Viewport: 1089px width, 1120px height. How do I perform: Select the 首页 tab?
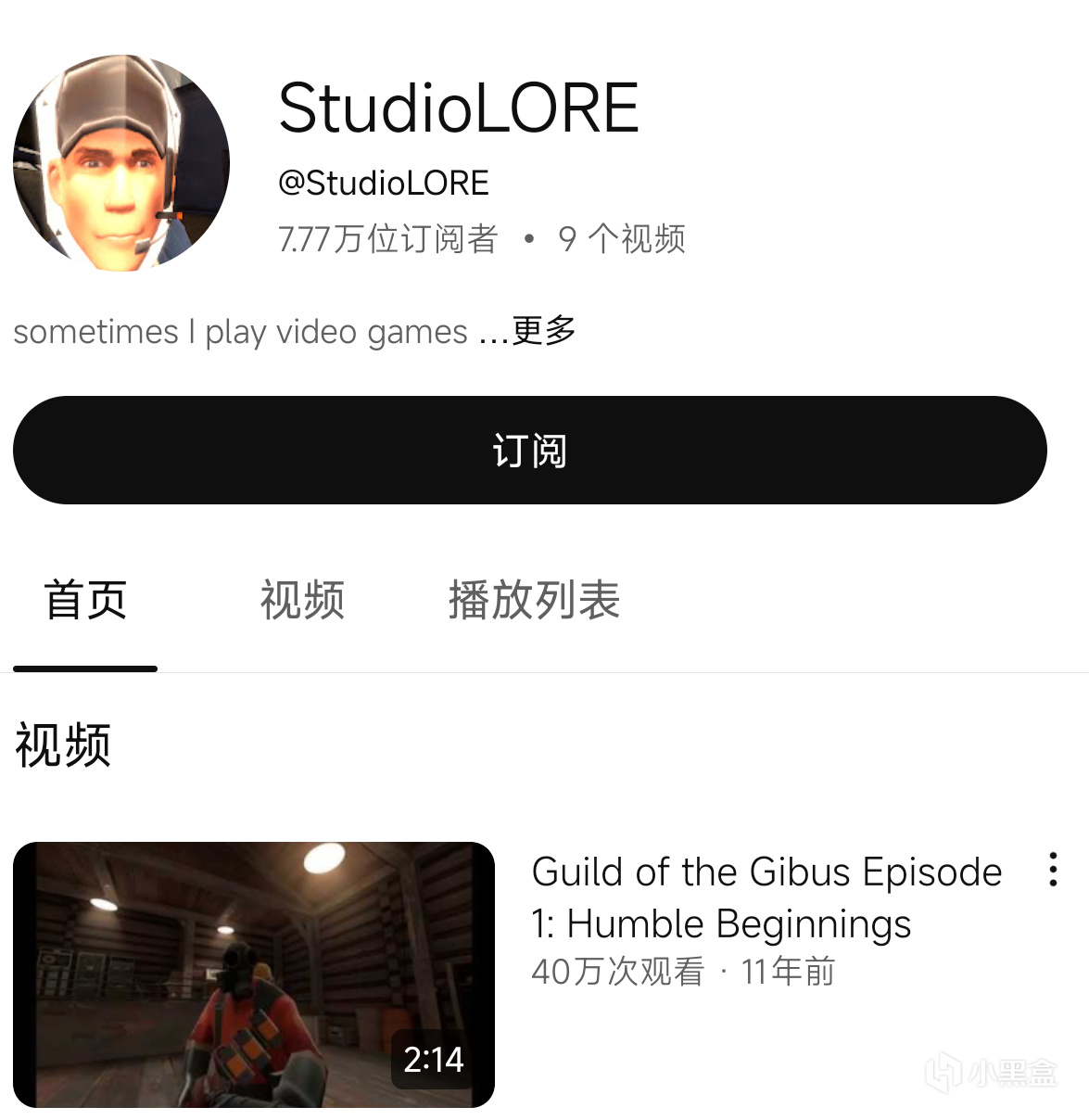[x=85, y=600]
